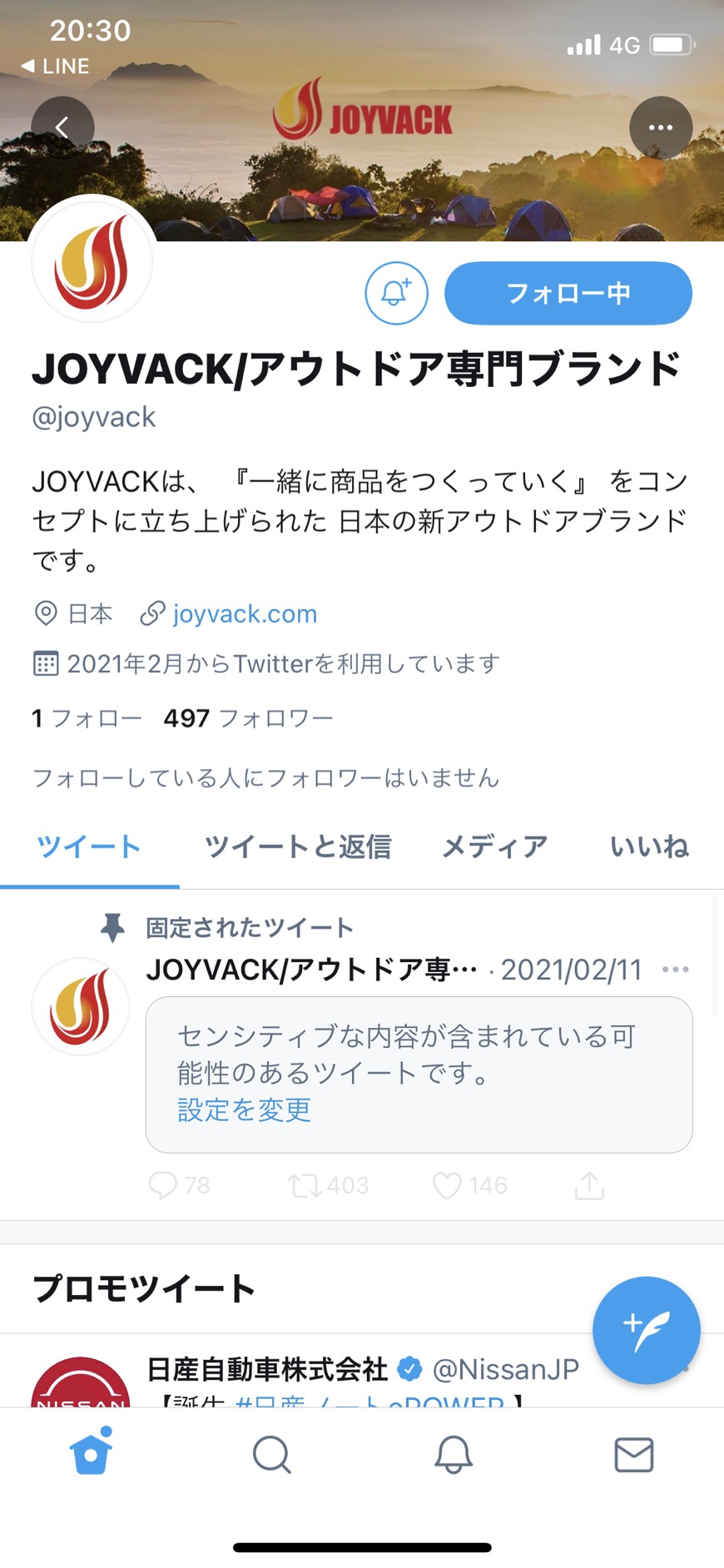The image size is (724, 1568).
Task: Open the profile overflow menu
Action: [x=661, y=127]
